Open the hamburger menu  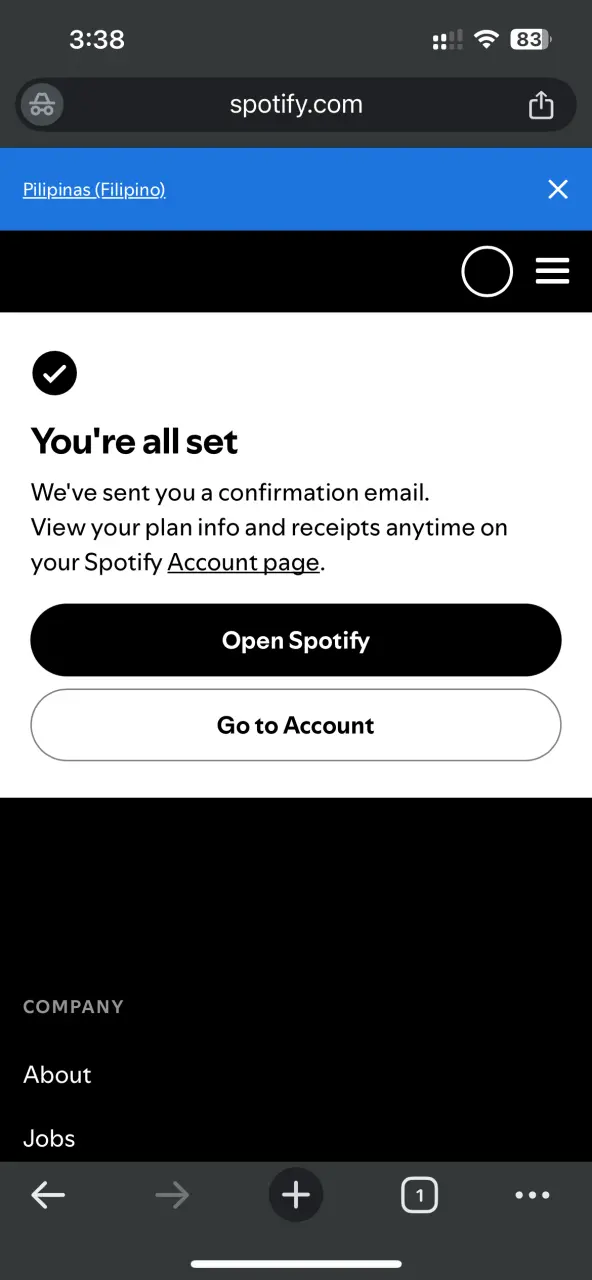[552, 271]
